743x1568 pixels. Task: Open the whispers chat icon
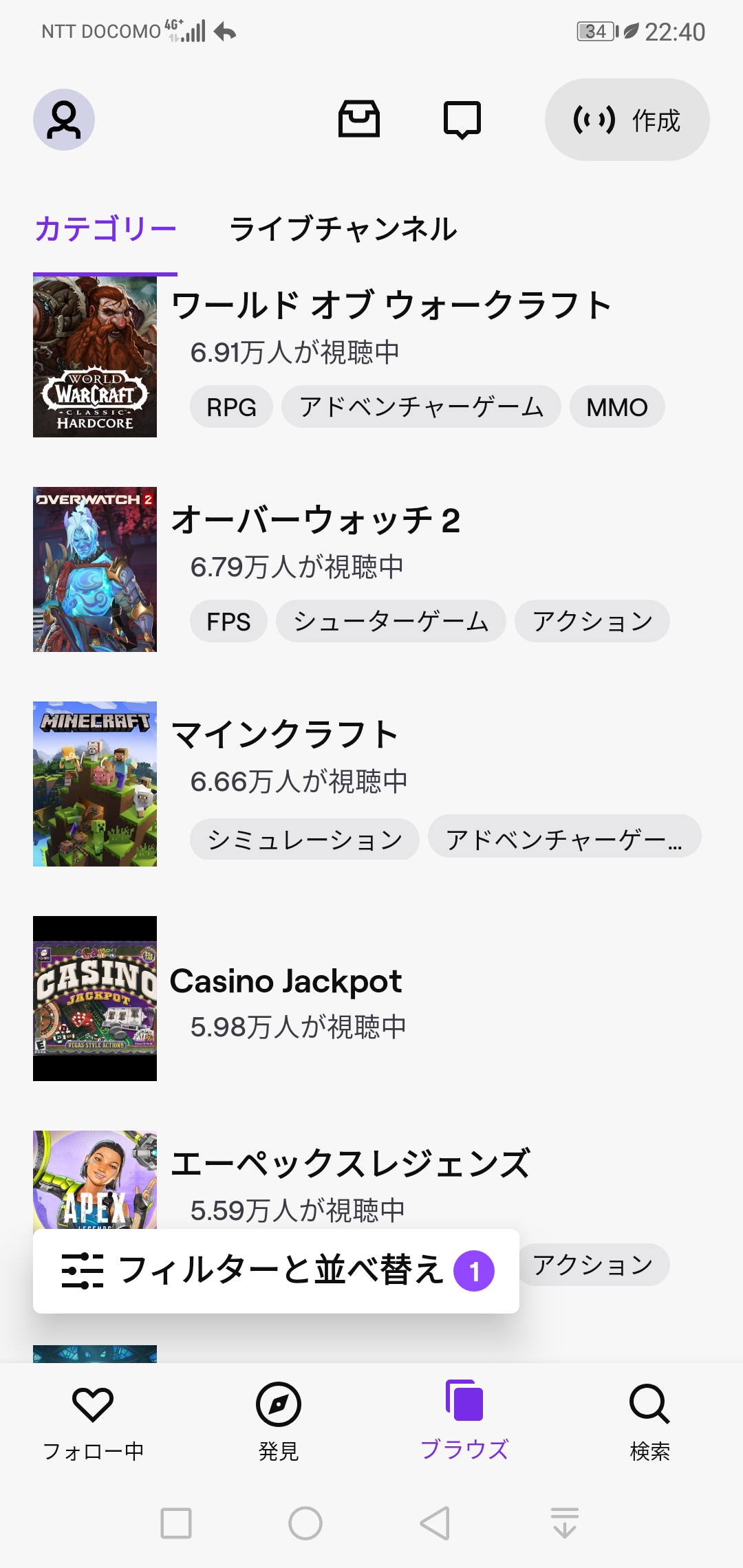tap(462, 120)
